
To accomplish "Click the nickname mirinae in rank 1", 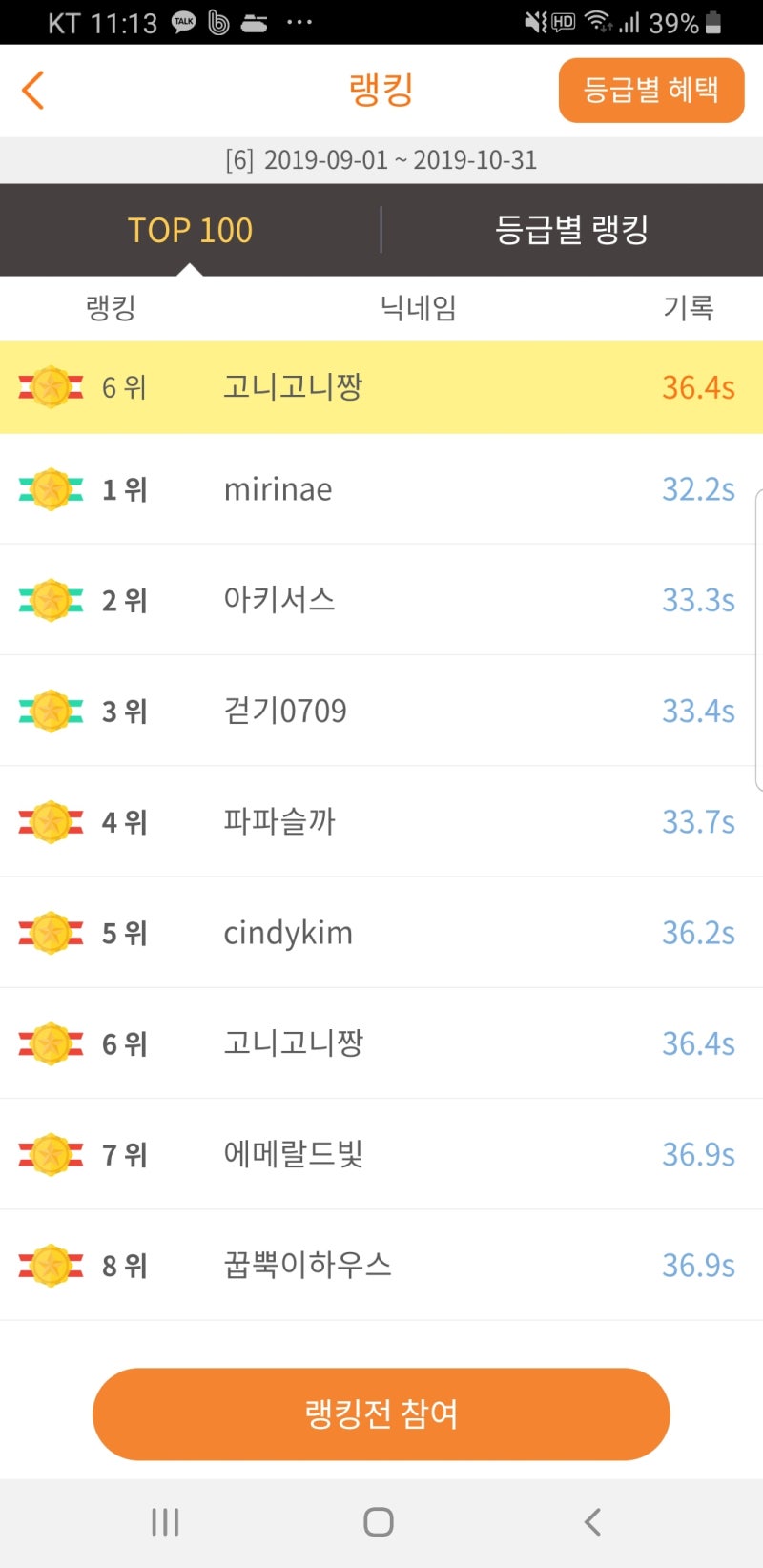I will [278, 489].
